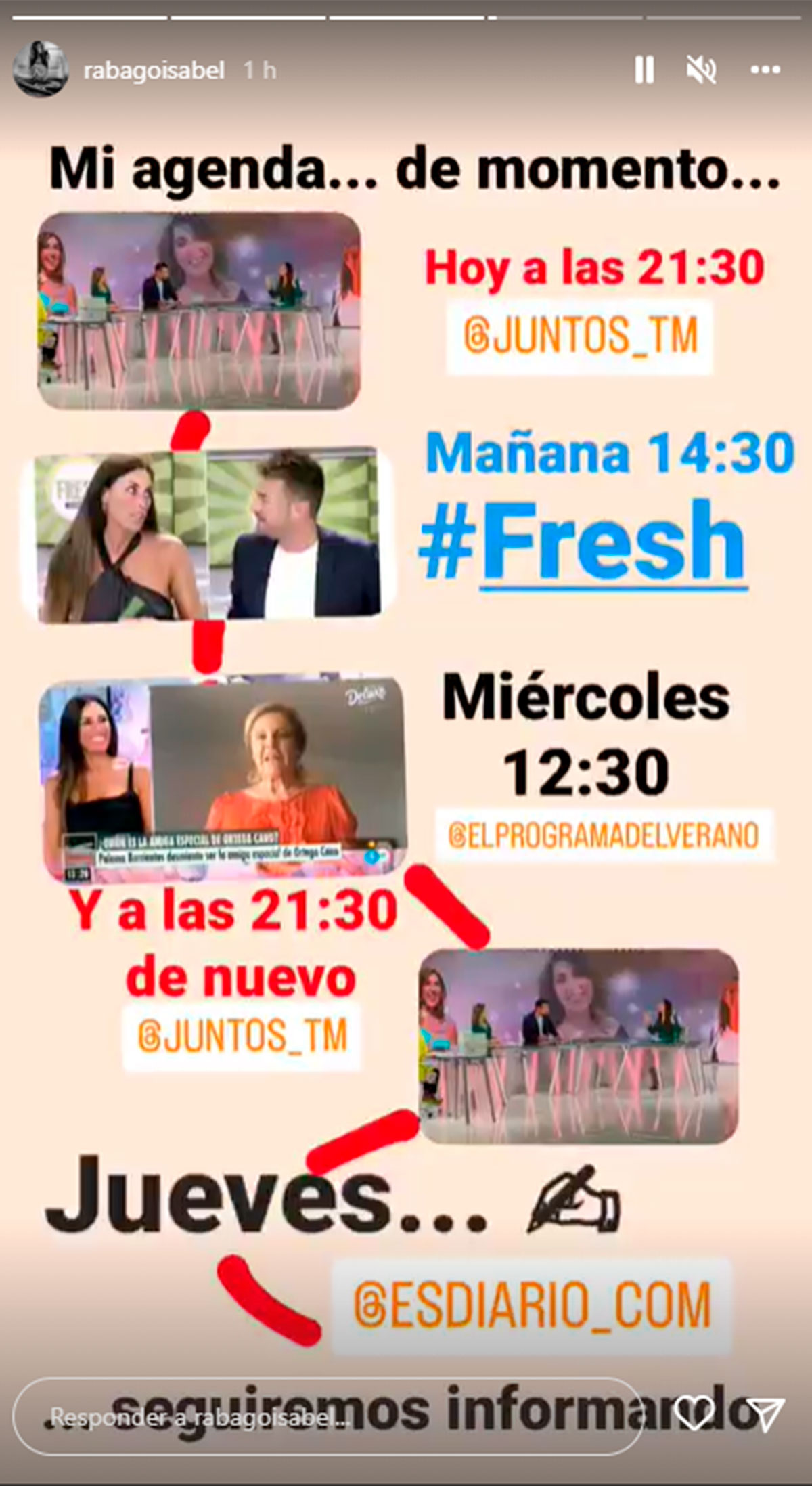Open the rabagoisabel username link
Viewport: 812px width, 1486px height.
click(x=154, y=70)
